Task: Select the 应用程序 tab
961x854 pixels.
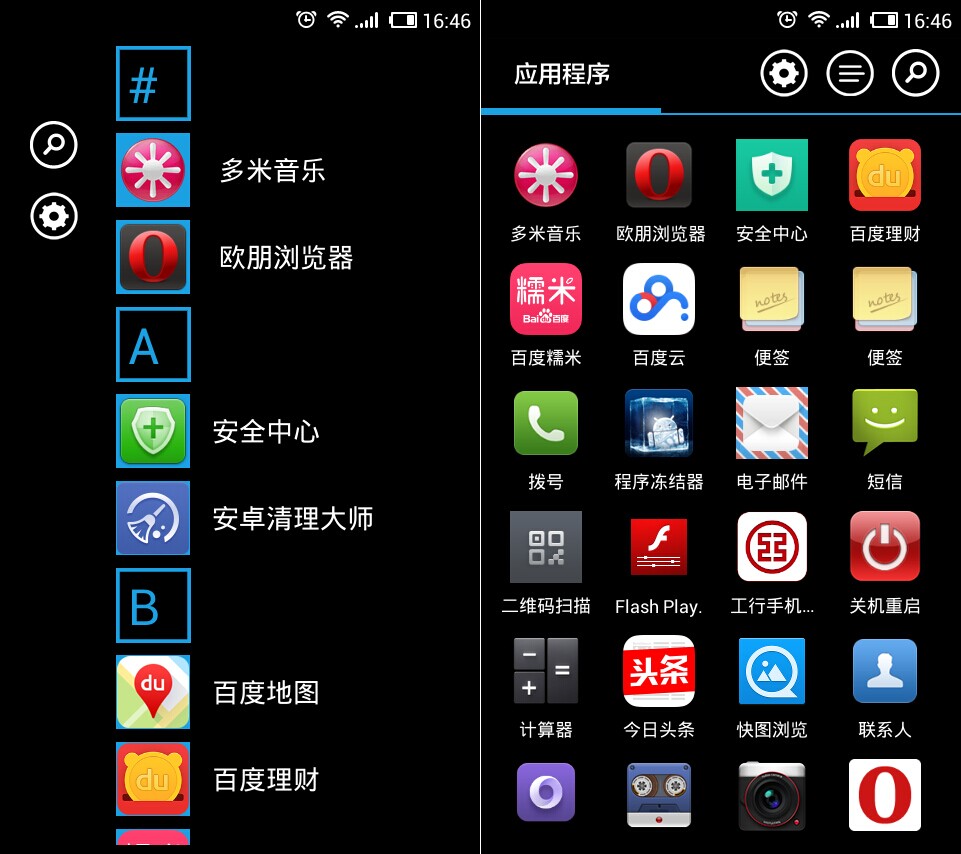Action: [562, 75]
